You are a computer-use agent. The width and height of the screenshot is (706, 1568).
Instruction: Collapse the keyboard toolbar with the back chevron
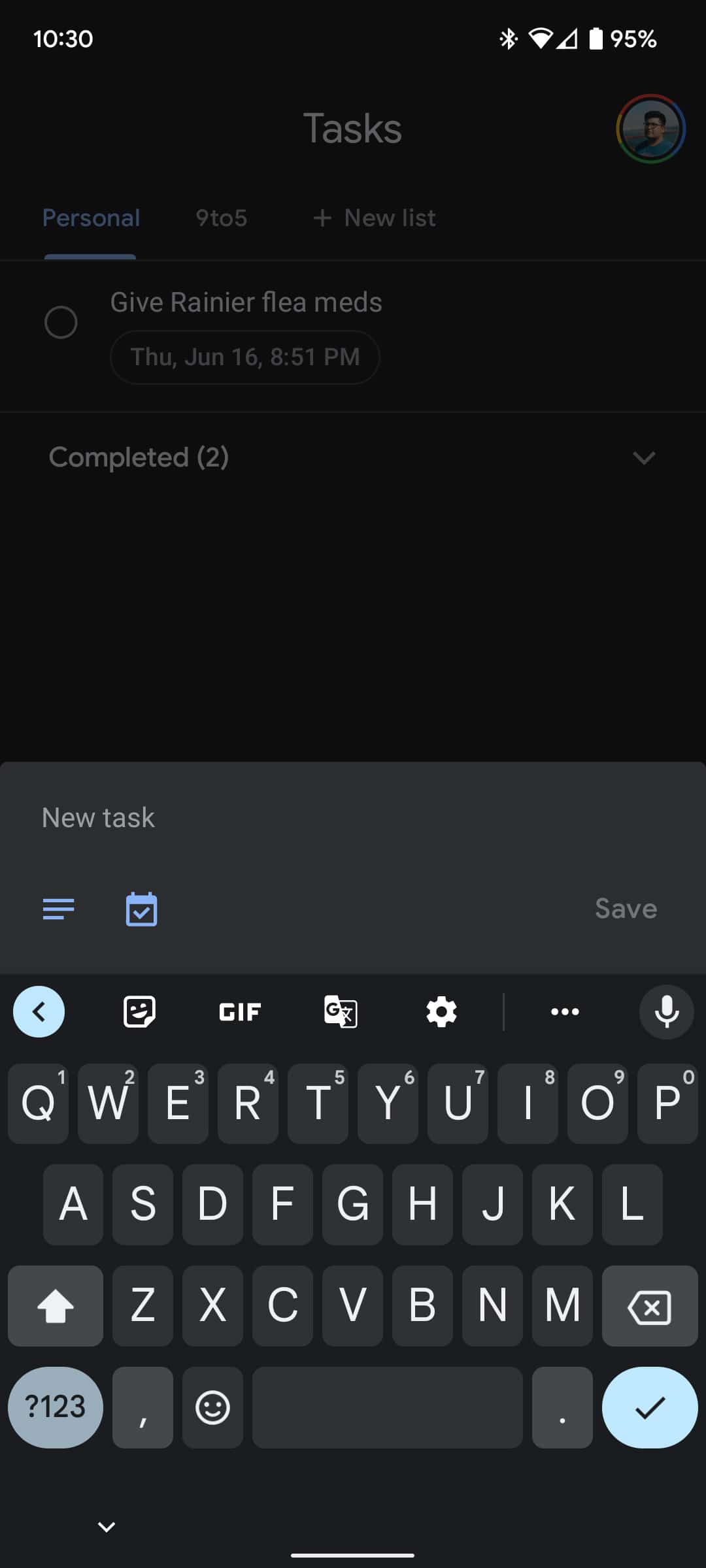[39, 1011]
